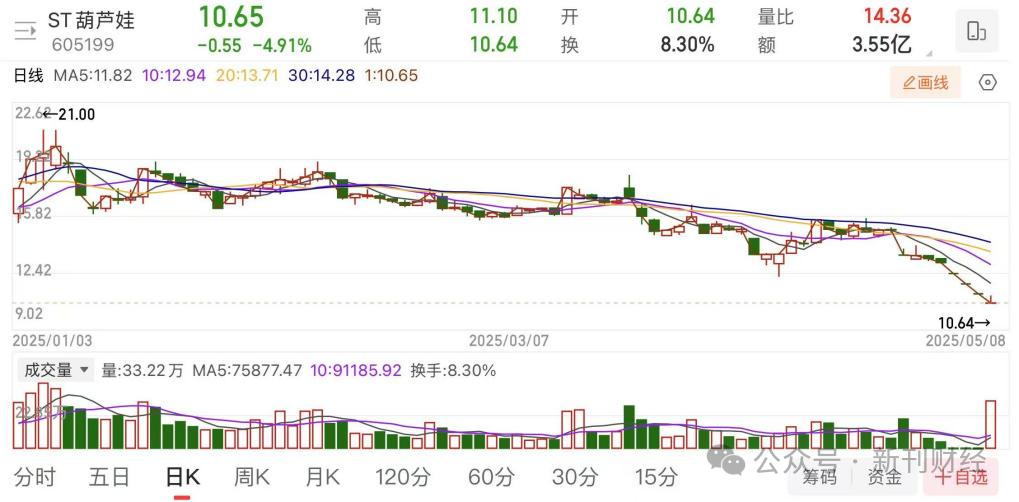Show the 15分 period chart

click(655, 477)
